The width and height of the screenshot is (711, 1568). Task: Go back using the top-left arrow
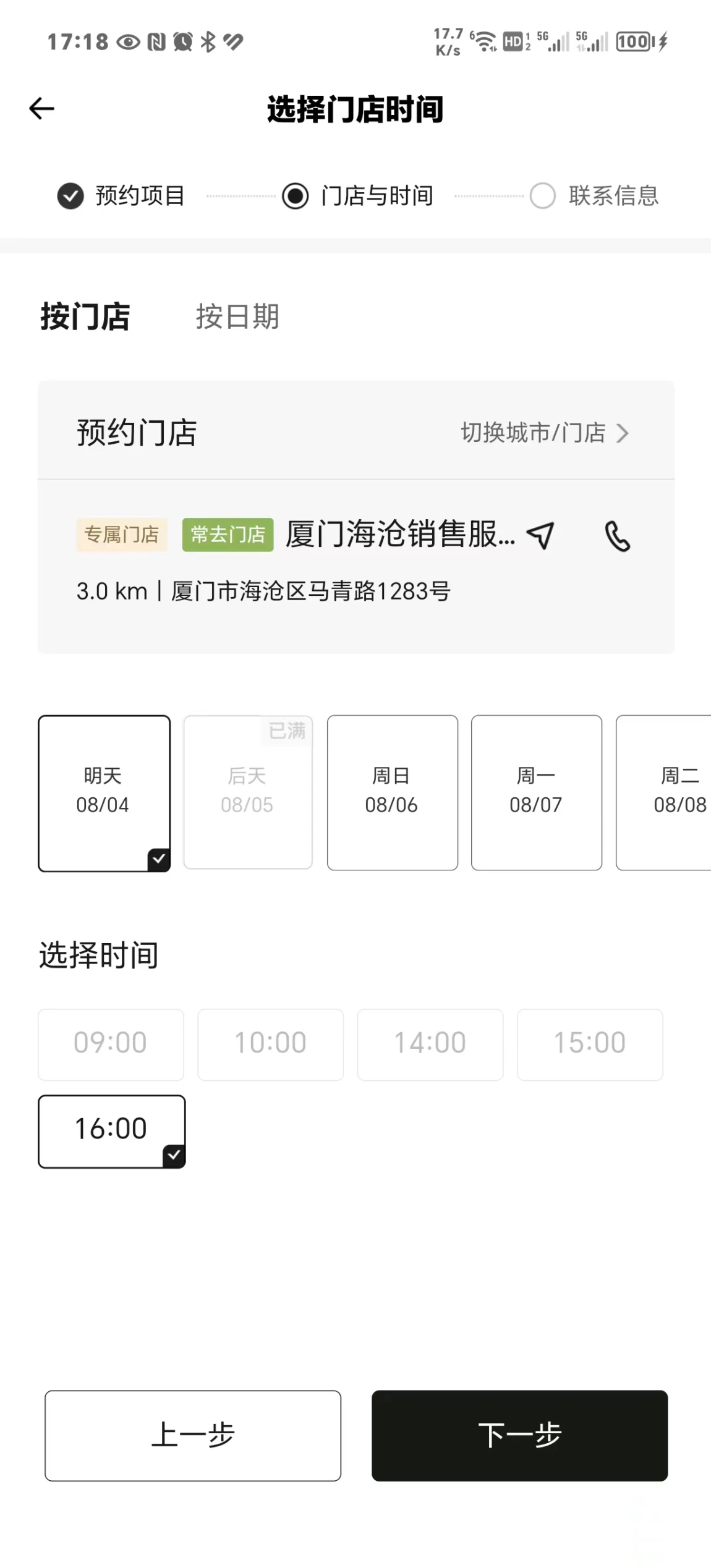coord(42,109)
